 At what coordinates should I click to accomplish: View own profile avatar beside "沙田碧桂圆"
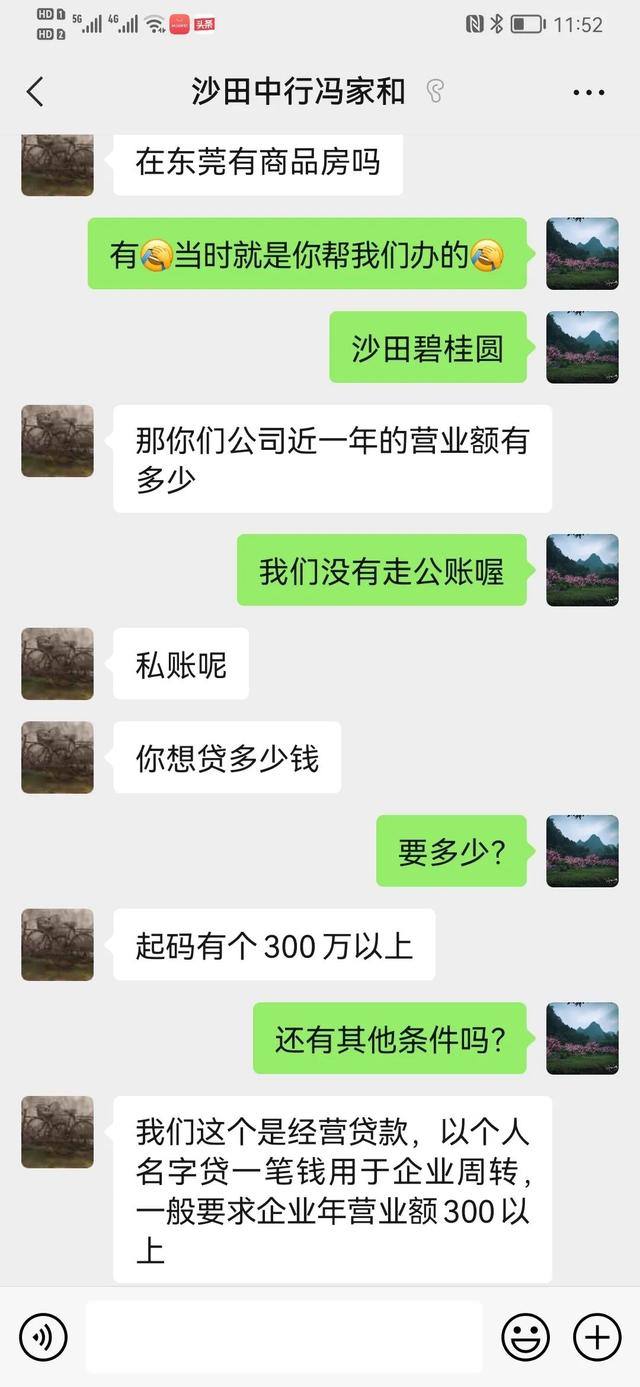tap(582, 347)
